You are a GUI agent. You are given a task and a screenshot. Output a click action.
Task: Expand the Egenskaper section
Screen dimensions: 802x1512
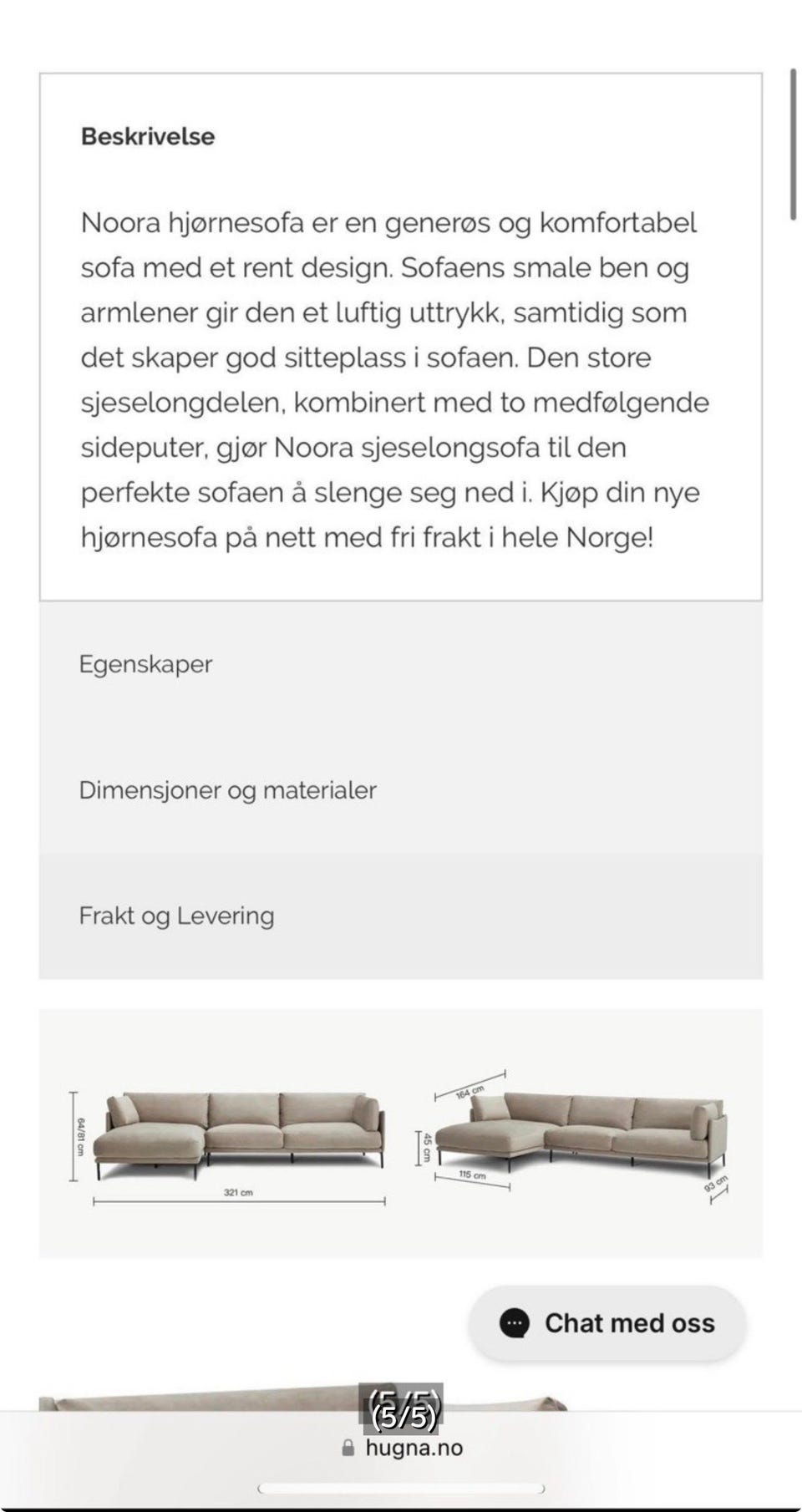(x=146, y=664)
